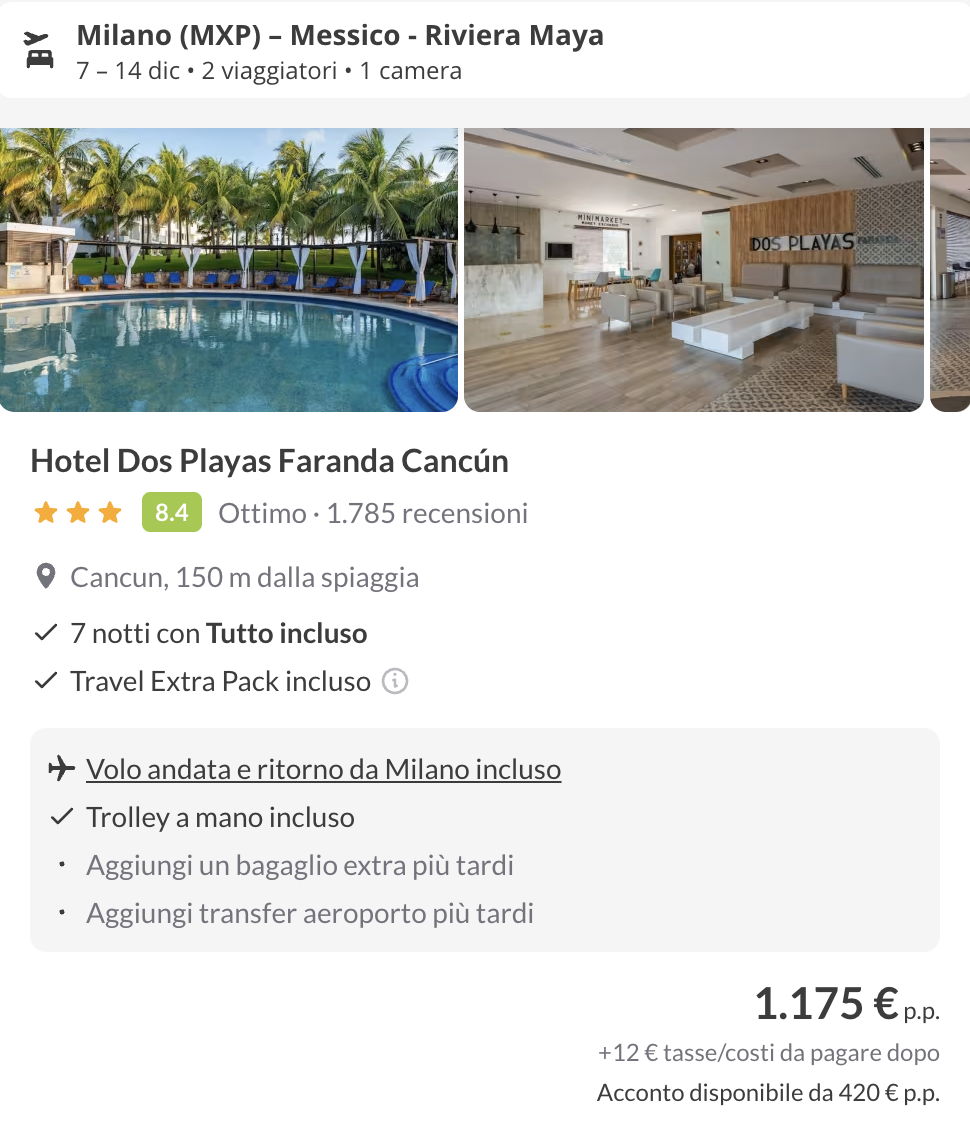Open the Milano–Riviera Maya search summary

click(340, 52)
